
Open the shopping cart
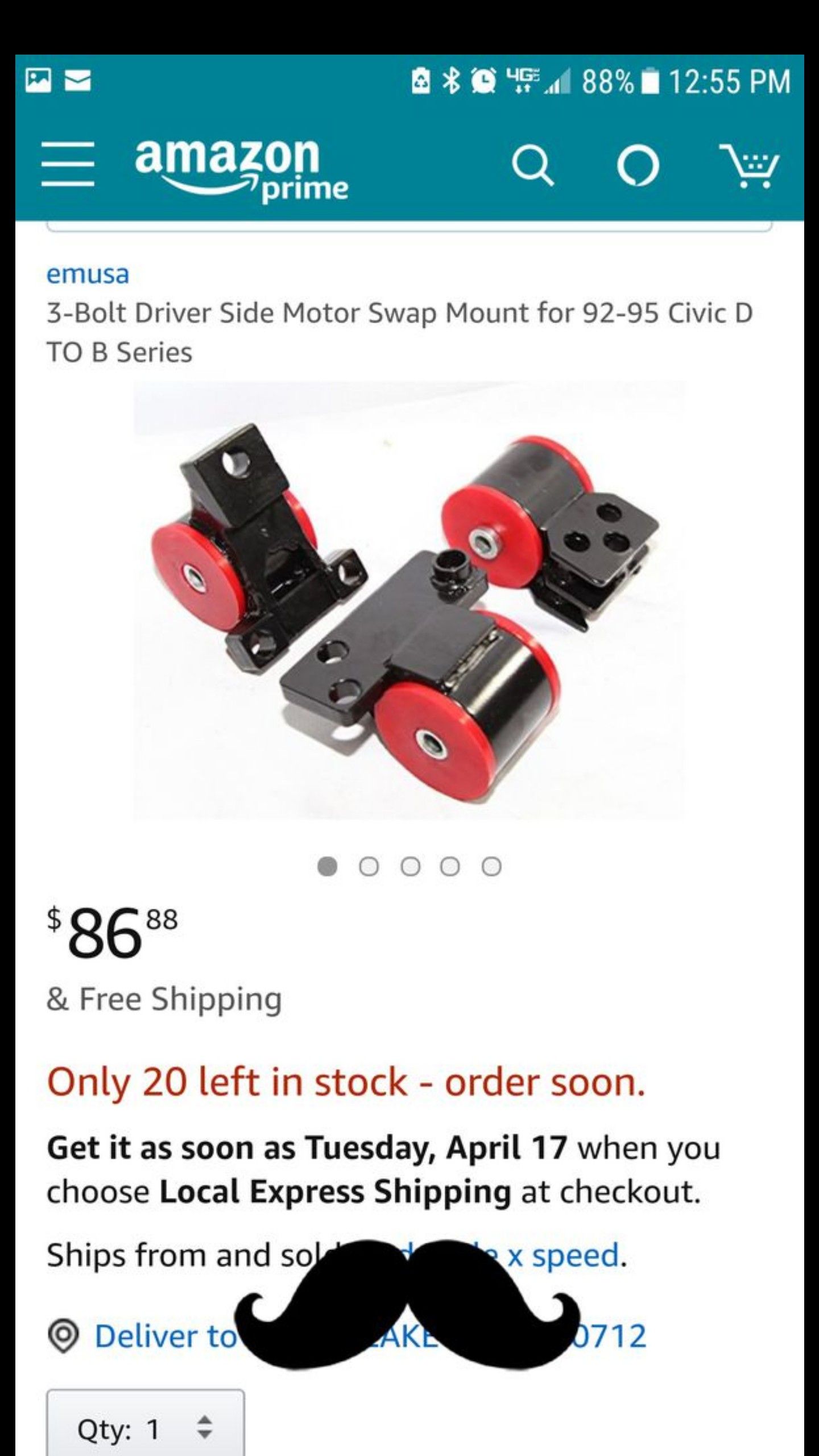(748, 166)
